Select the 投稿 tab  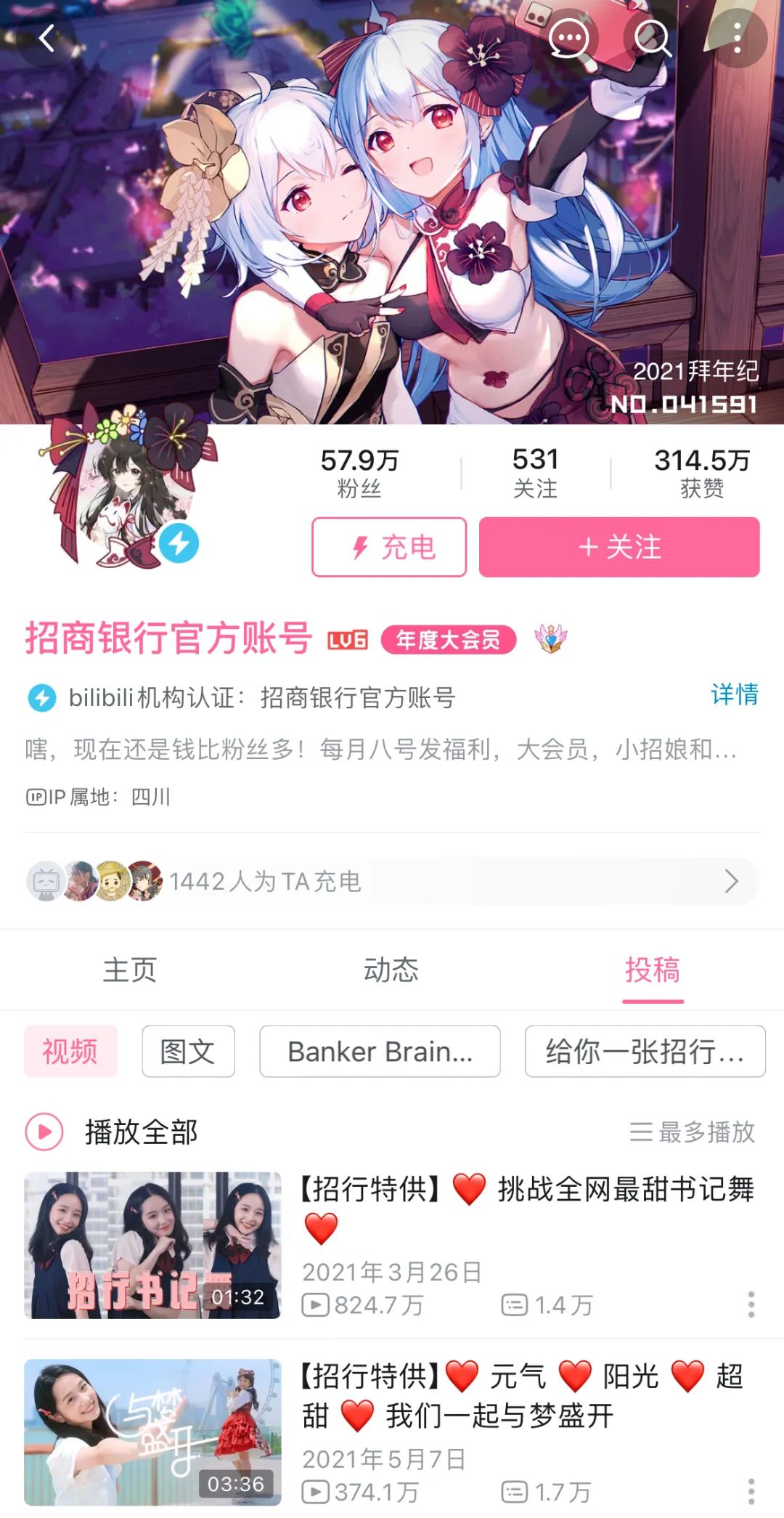[653, 970]
